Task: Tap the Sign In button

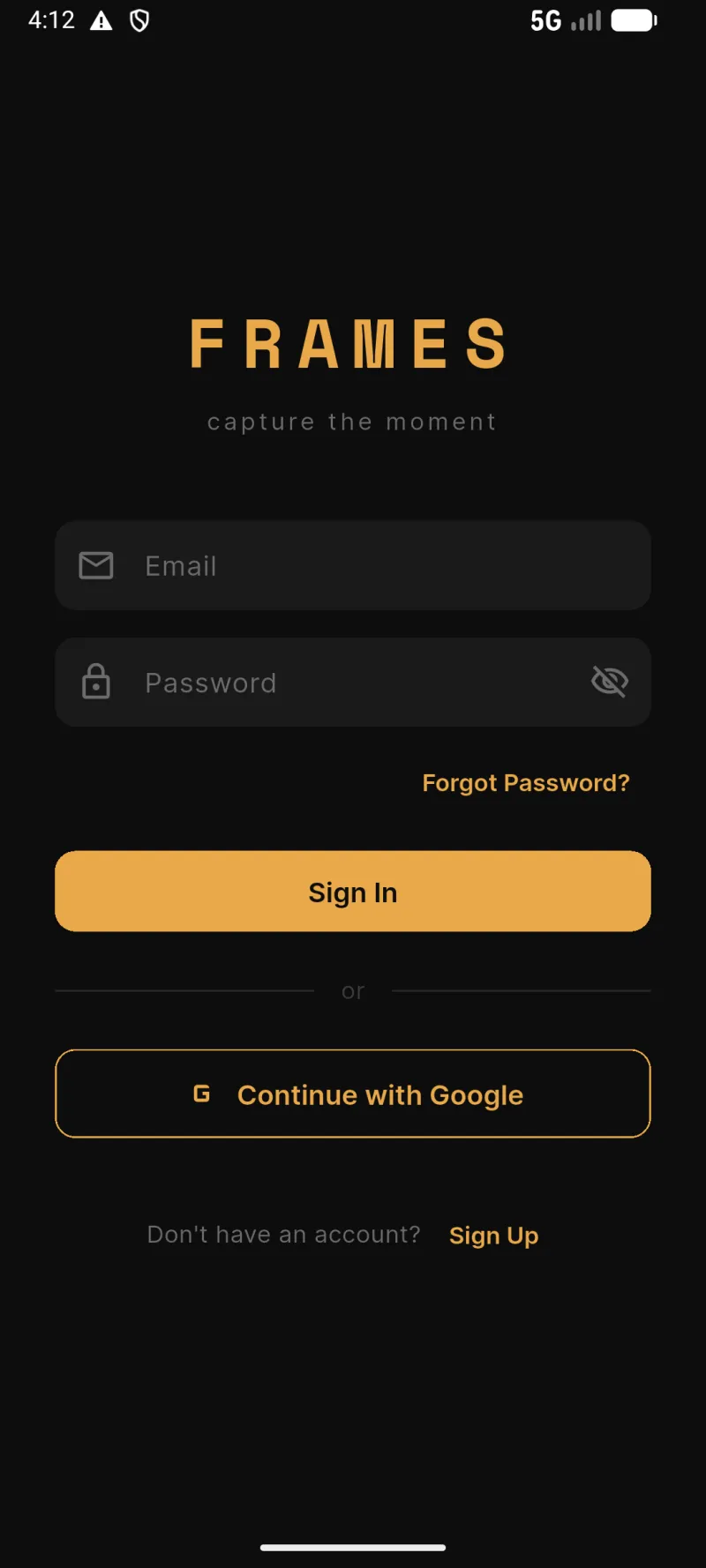Action: coord(353,892)
